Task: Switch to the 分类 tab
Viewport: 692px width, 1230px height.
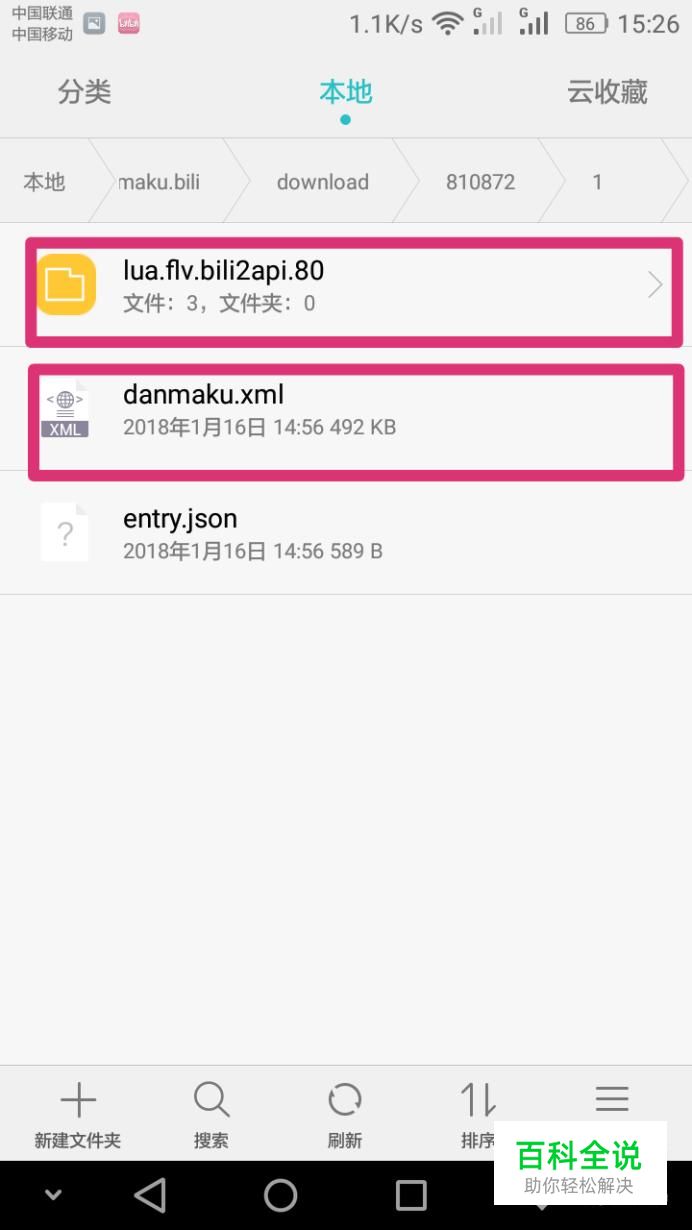Action: point(85,92)
